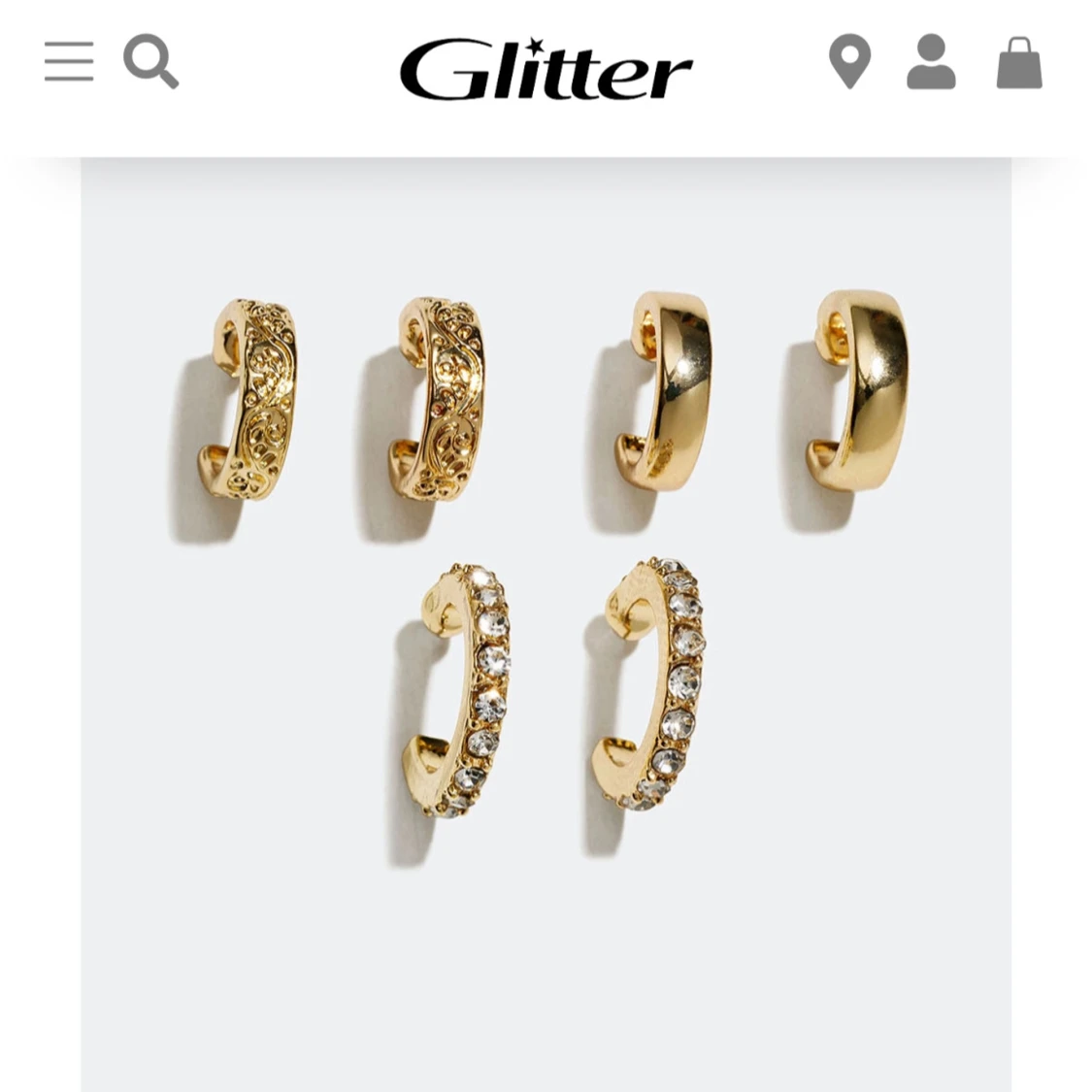Open the account profile icon
1092x1092 pixels.
[x=931, y=61]
